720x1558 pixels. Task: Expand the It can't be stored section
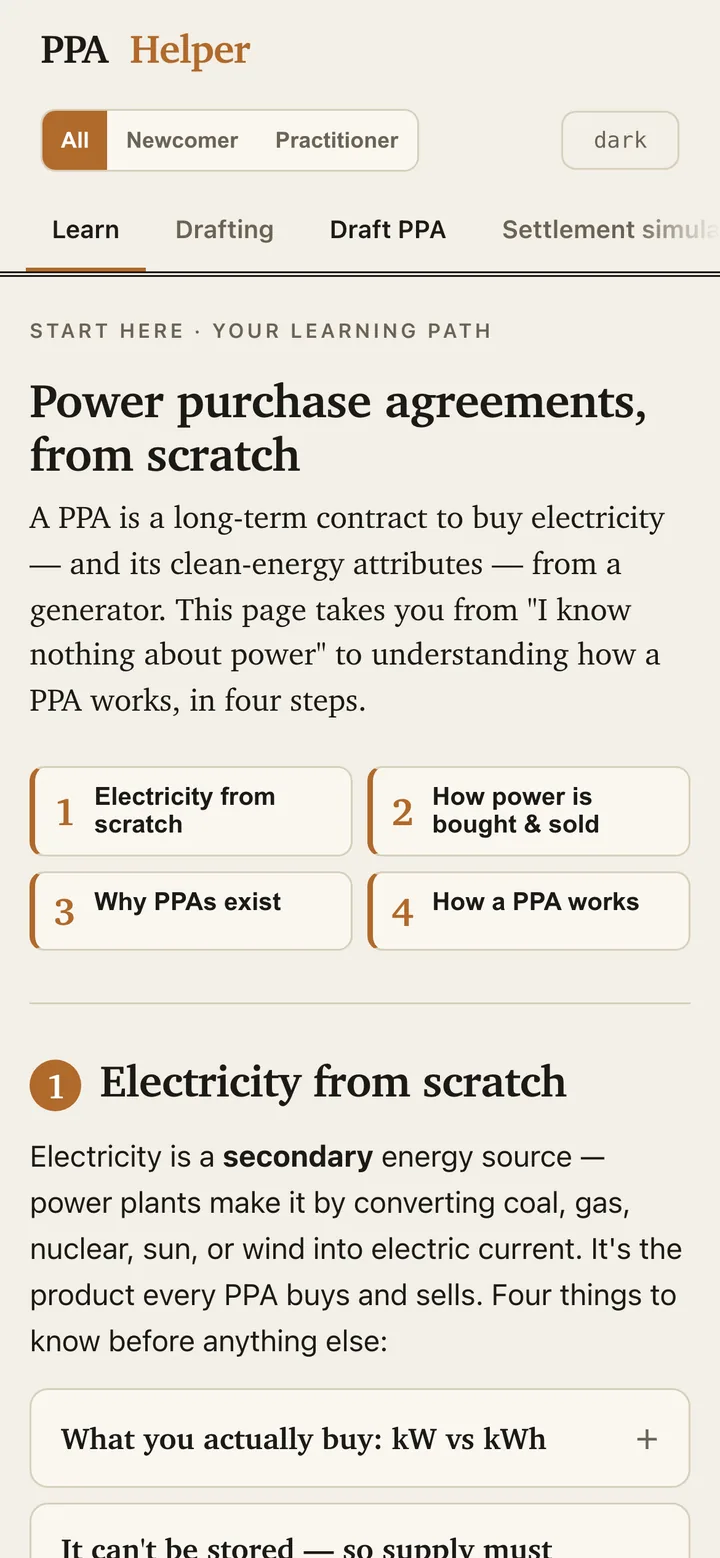[x=360, y=1531]
